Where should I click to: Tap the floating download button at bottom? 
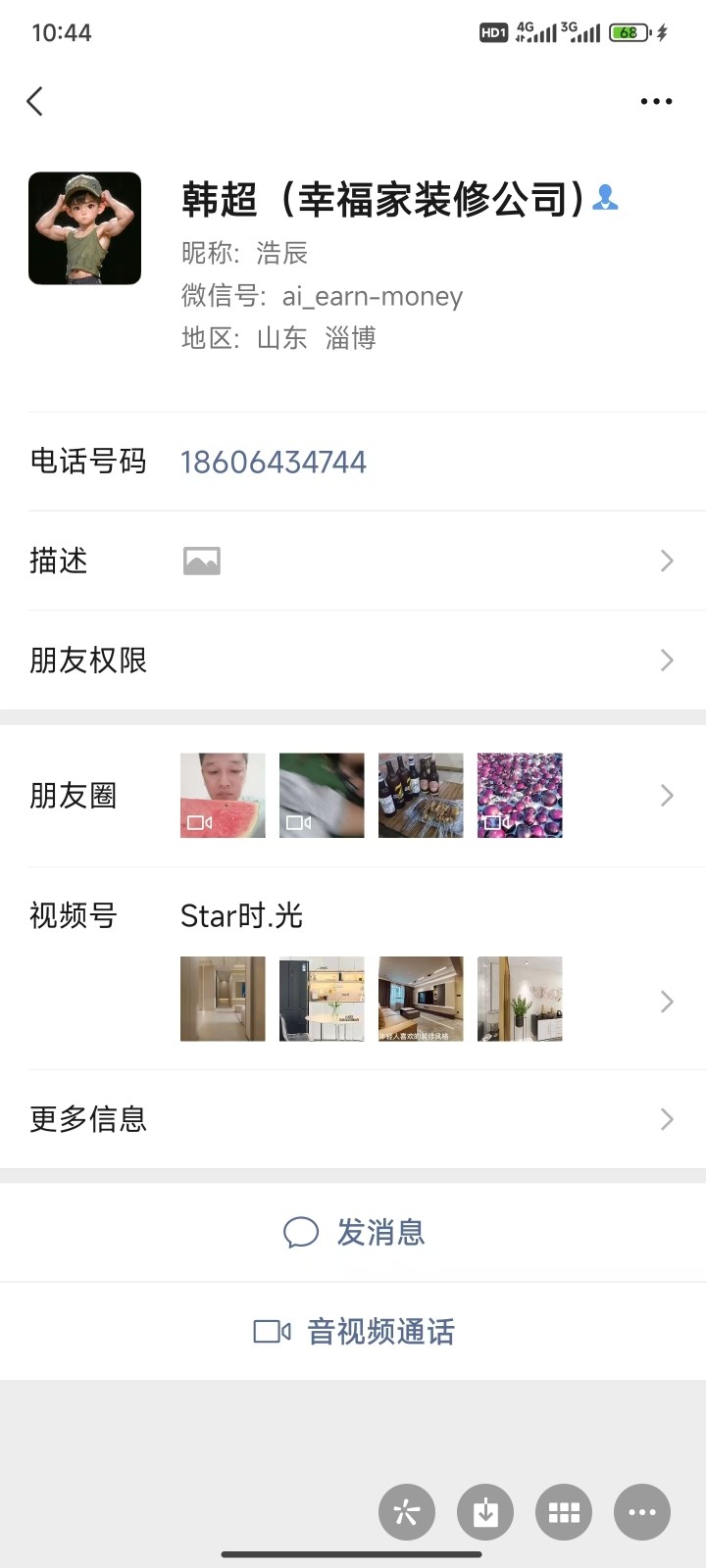[485, 1512]
